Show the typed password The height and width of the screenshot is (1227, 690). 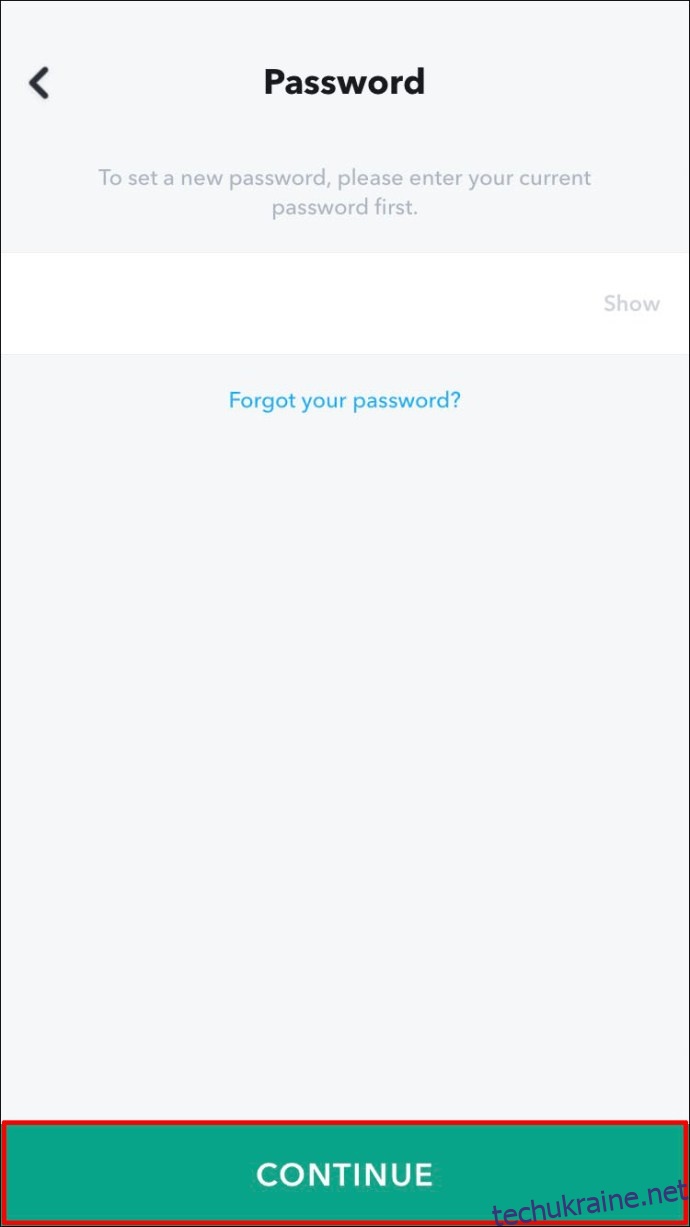coord(631,303)
